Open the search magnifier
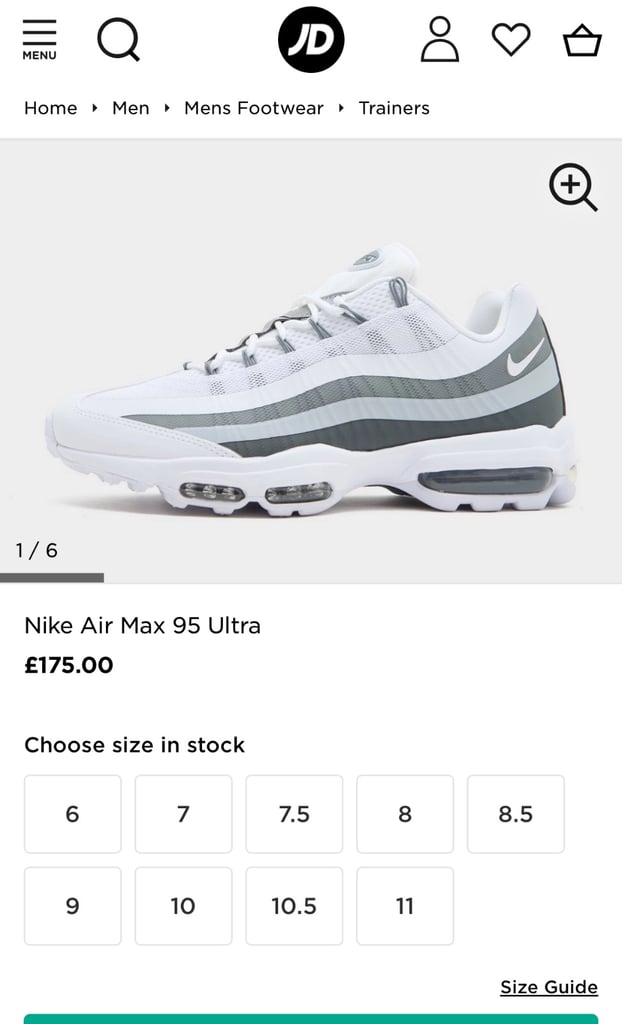The image size is (622, 1024). [118, 40]
